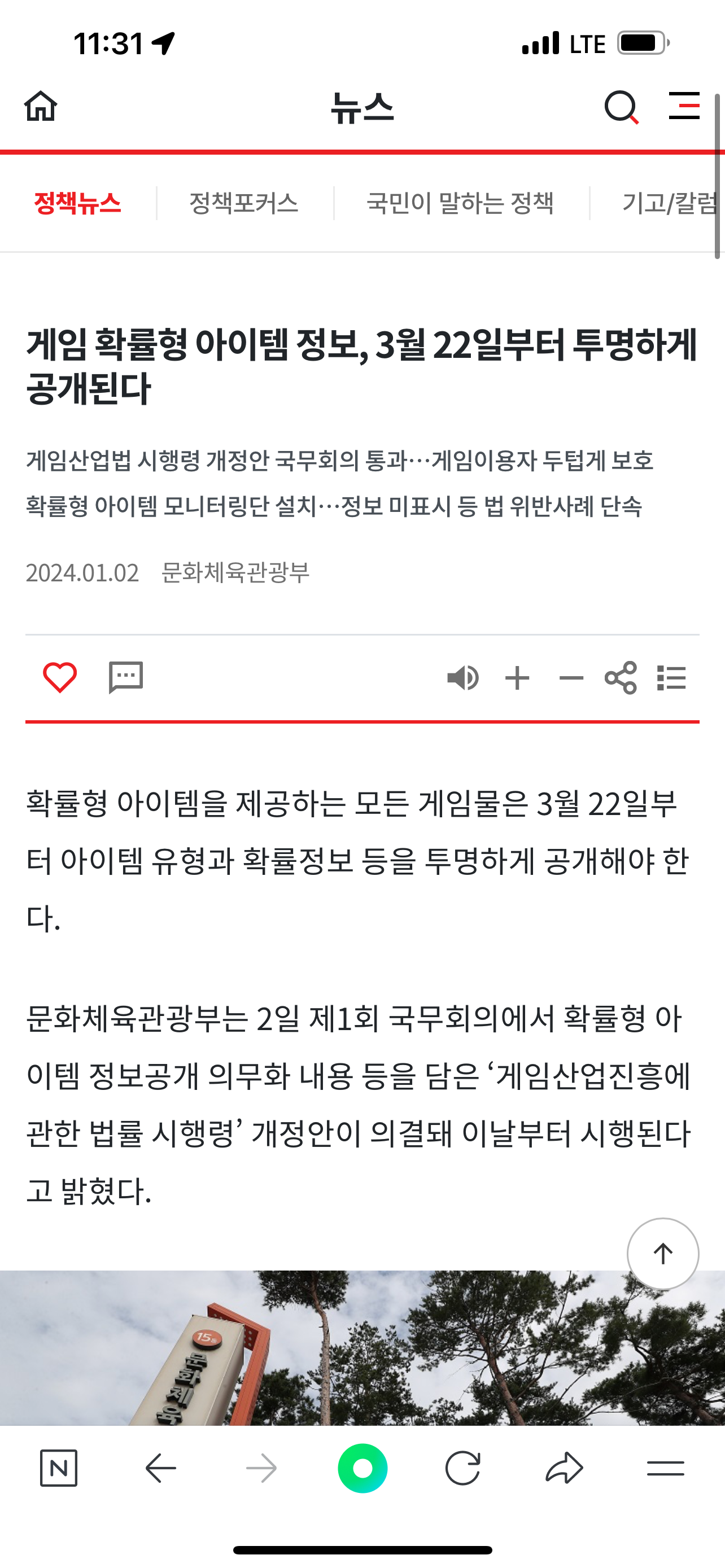Select the 정책뉴스 tab

(x=78, y=203)
